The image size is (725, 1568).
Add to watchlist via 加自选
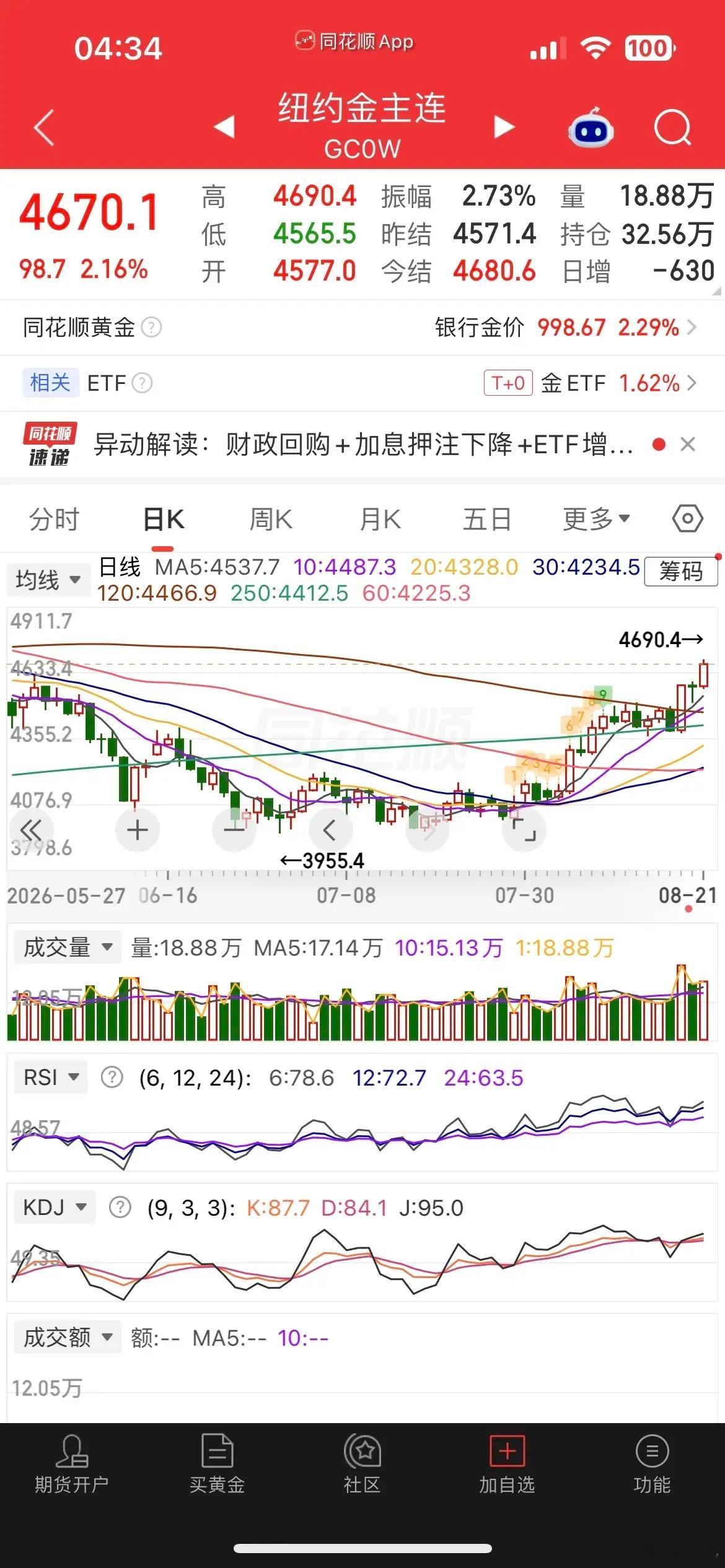507,1463
